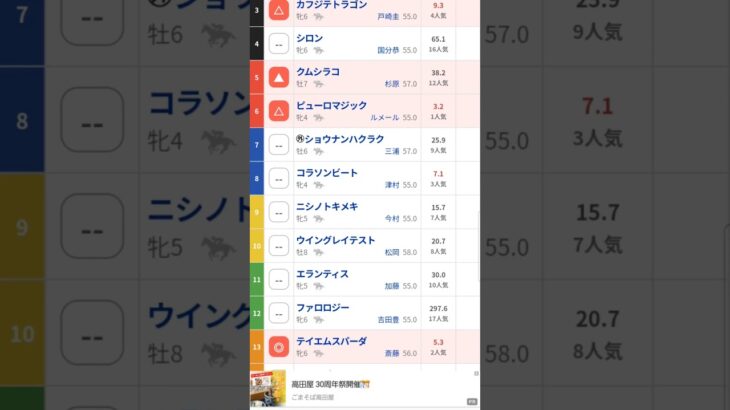Viewport: 730px width, 410px height.
Task: Change the ◎ mark for テイエムスパーダ
Action: coord(279,347)
